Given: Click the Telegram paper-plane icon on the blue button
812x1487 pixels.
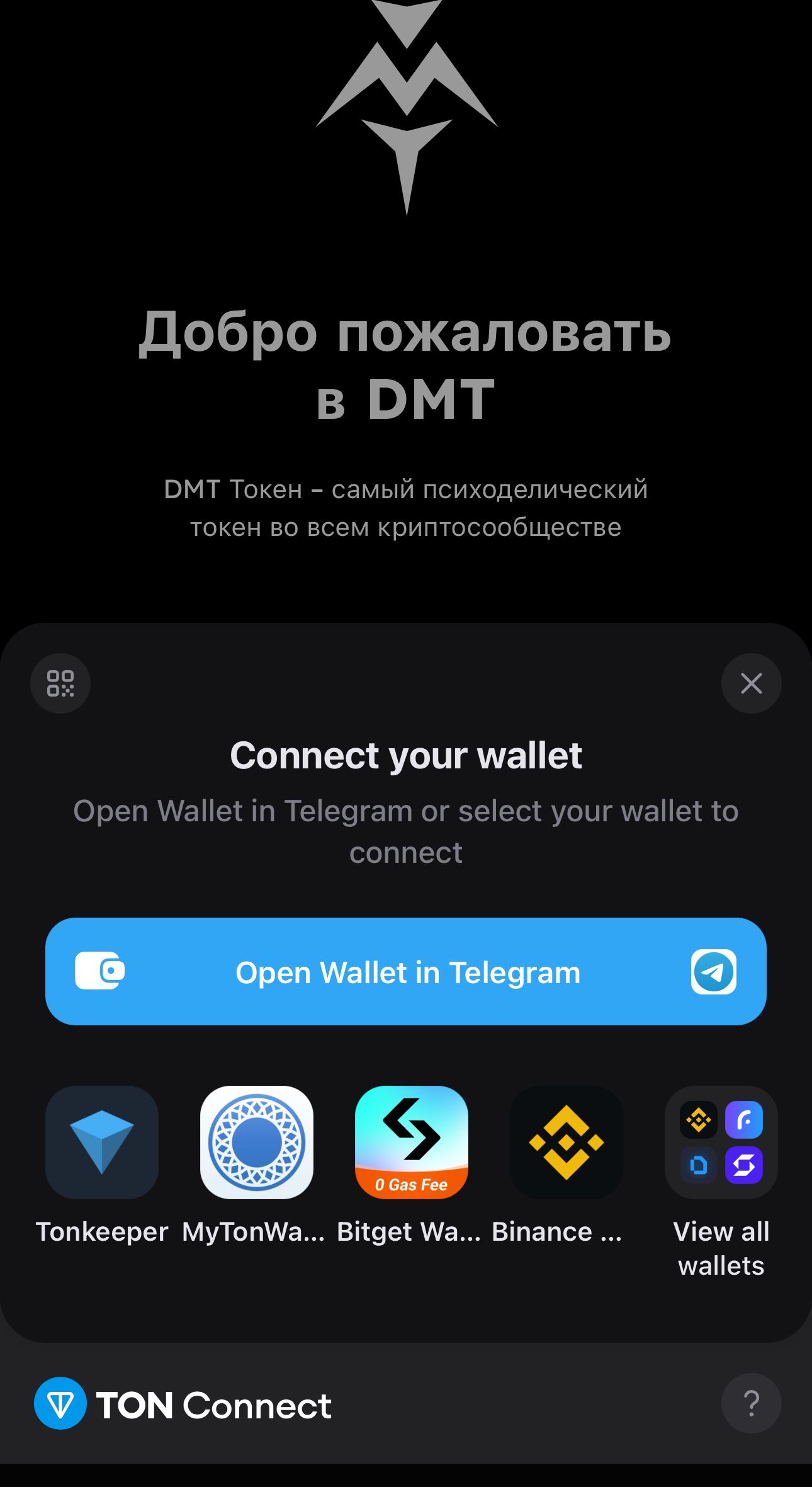Looking at the screenshot, I should 714,972.
